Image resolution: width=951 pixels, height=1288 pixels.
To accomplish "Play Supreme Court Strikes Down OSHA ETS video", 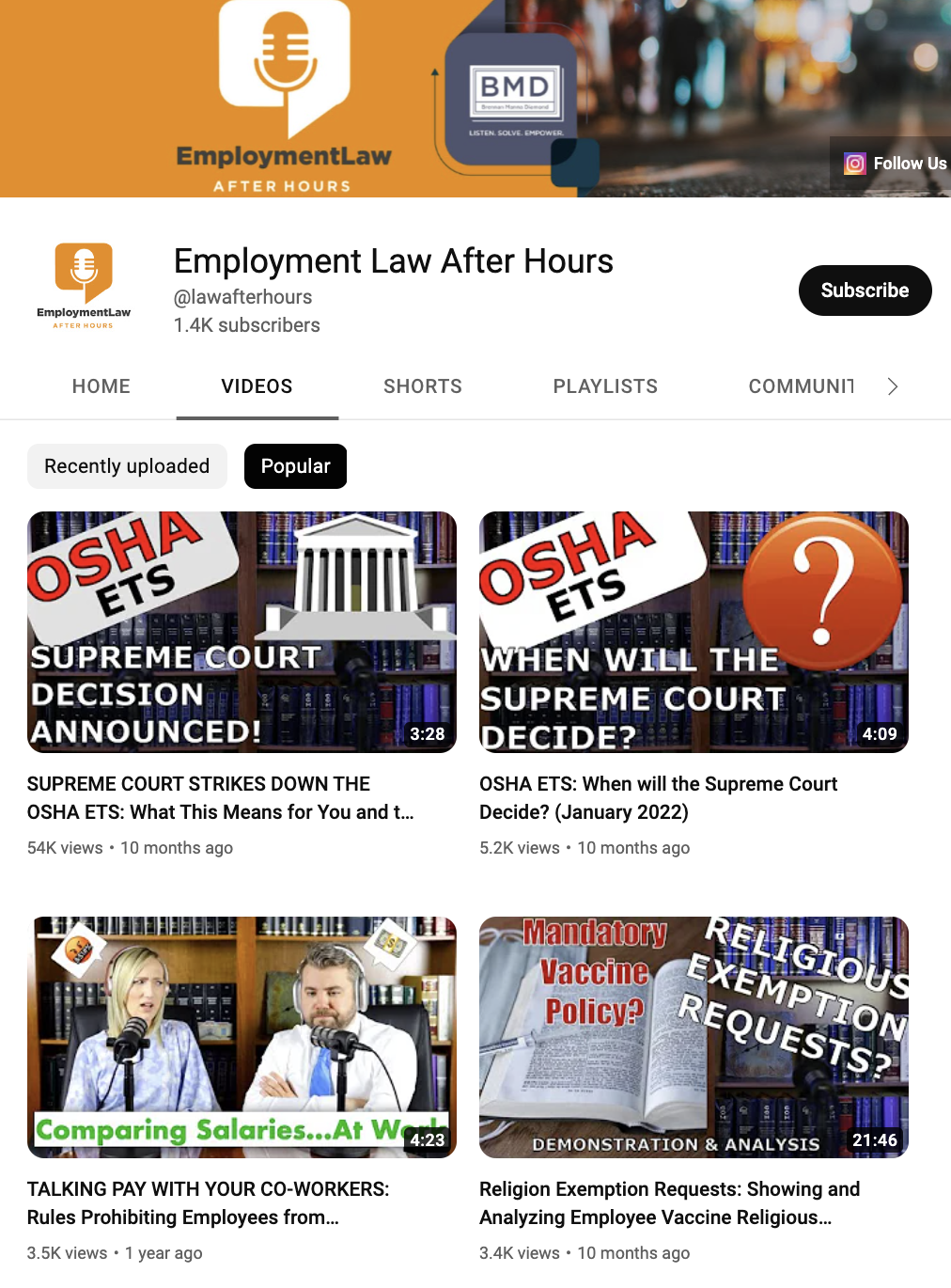I will click(242, 632).
